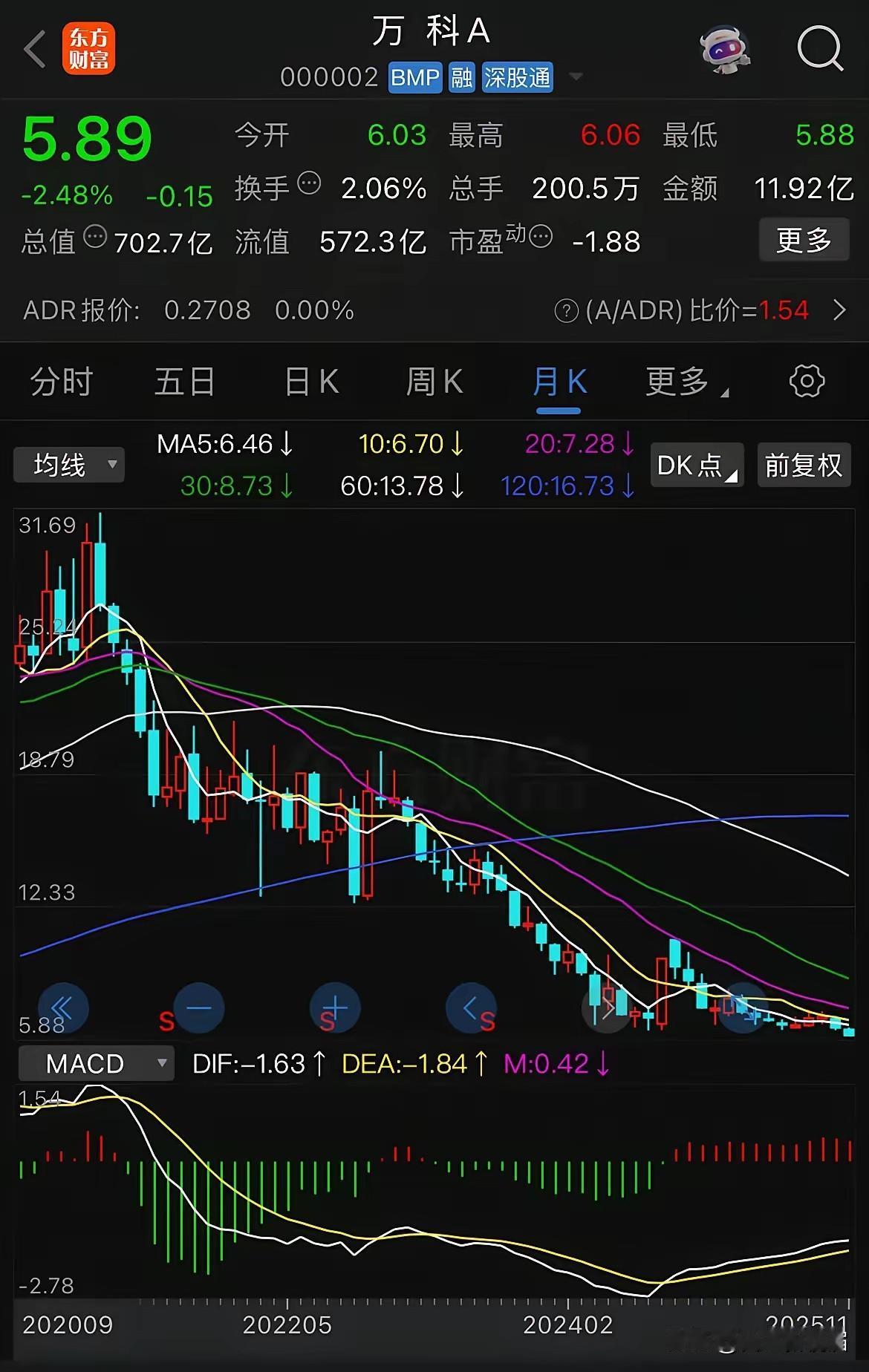Open the MACD indicator dropdown
This screenshot has width=869, height=1372.
[95, 1063]
